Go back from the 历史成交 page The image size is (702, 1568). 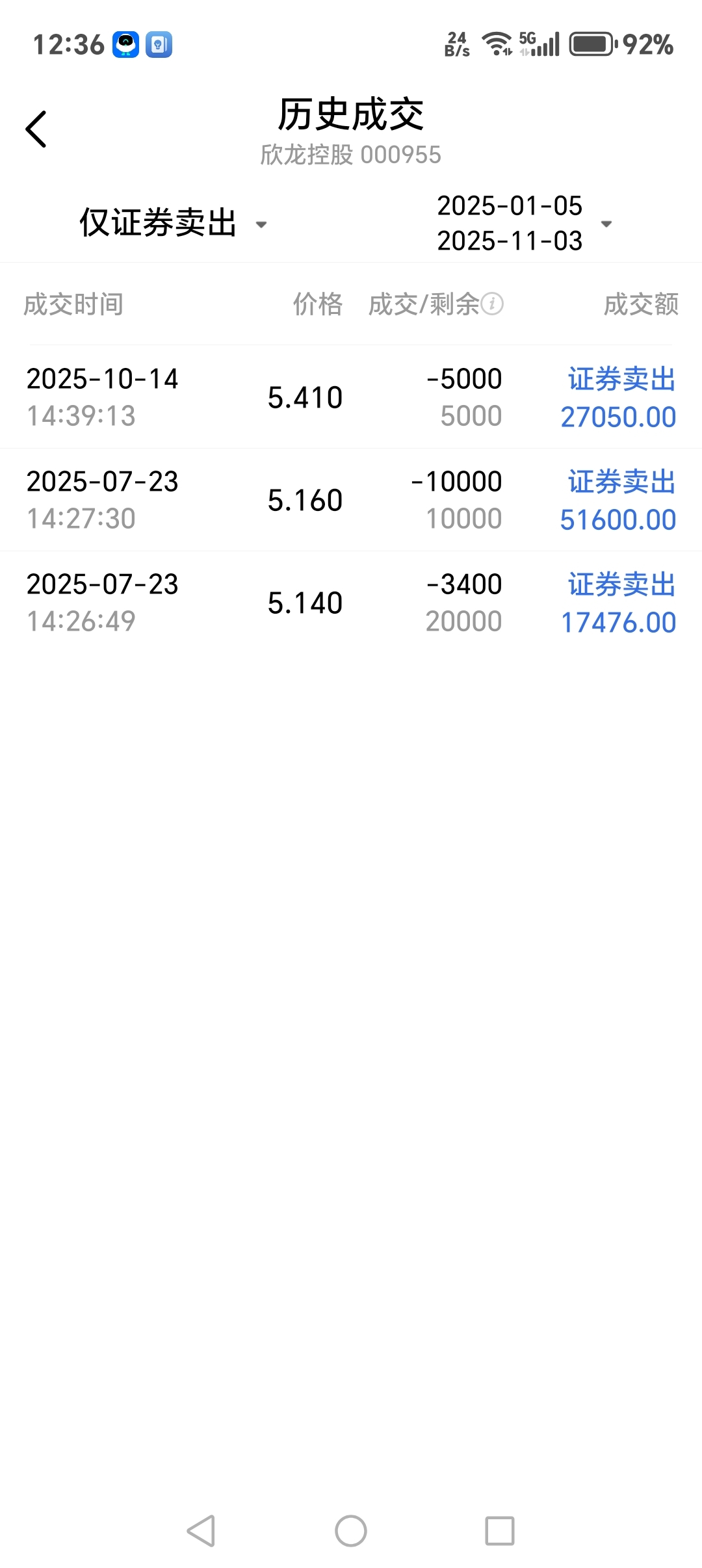tap(36, 129)
